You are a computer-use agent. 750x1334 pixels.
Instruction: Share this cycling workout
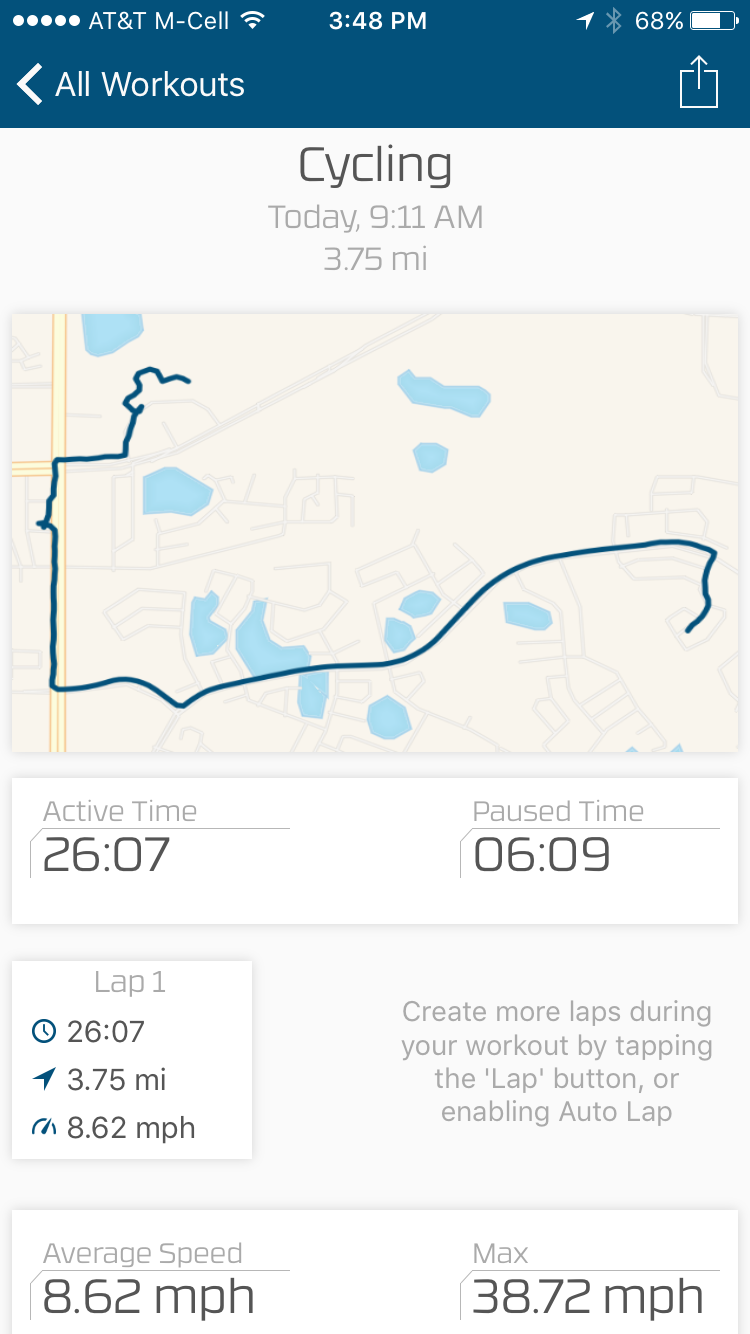(699, 82)
